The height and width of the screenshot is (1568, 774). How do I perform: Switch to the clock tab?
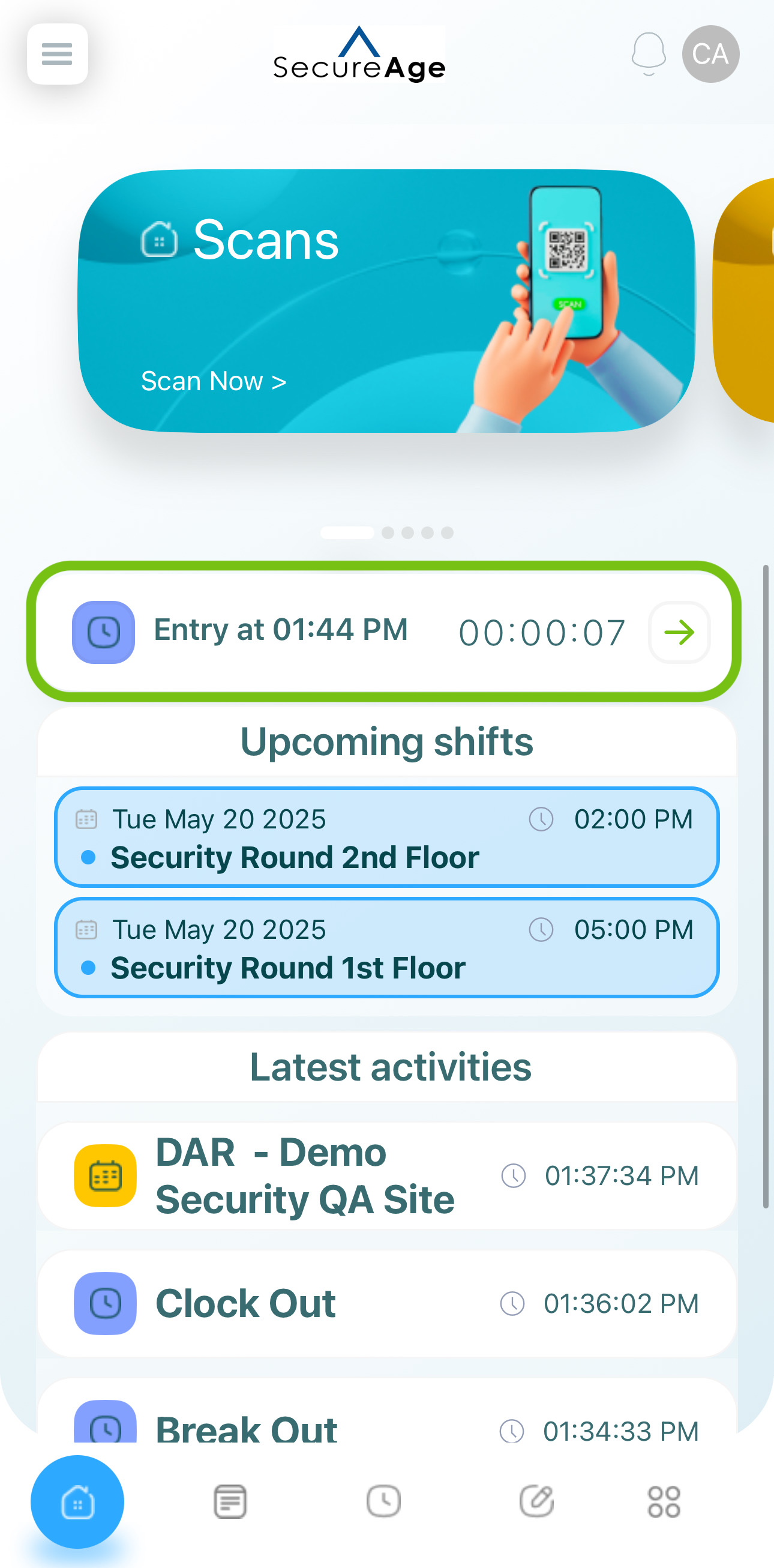383,1501
